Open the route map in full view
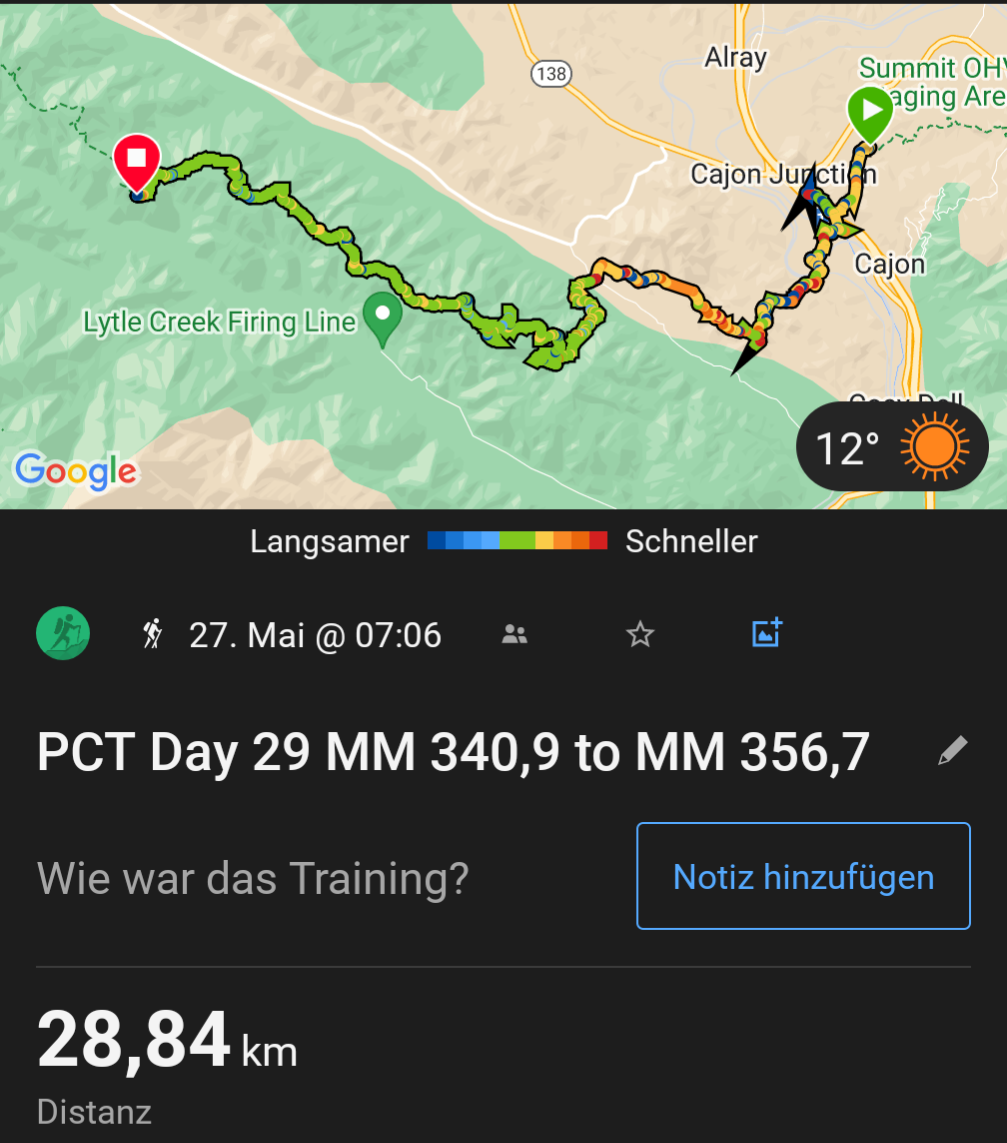 pos(450,400)
